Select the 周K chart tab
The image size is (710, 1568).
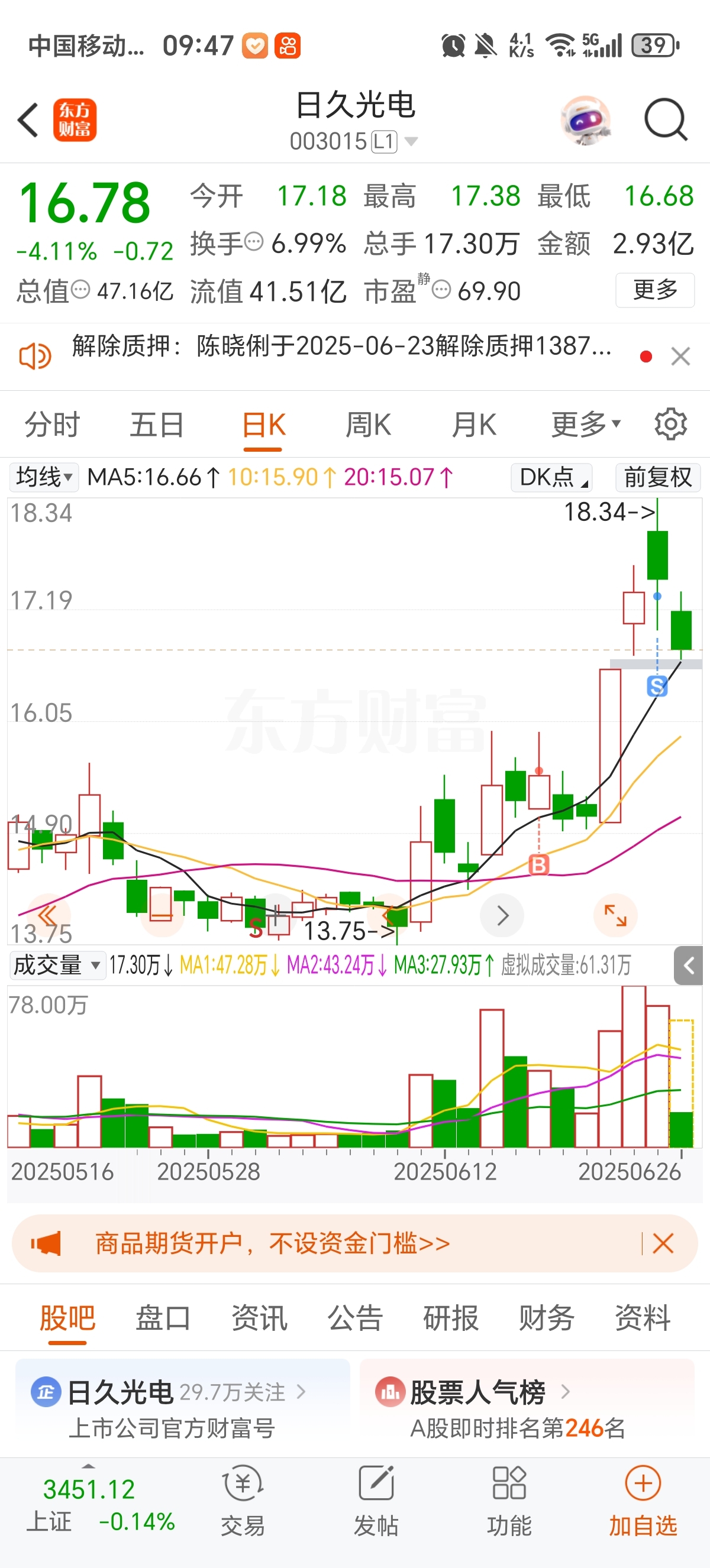coord(368,425)
